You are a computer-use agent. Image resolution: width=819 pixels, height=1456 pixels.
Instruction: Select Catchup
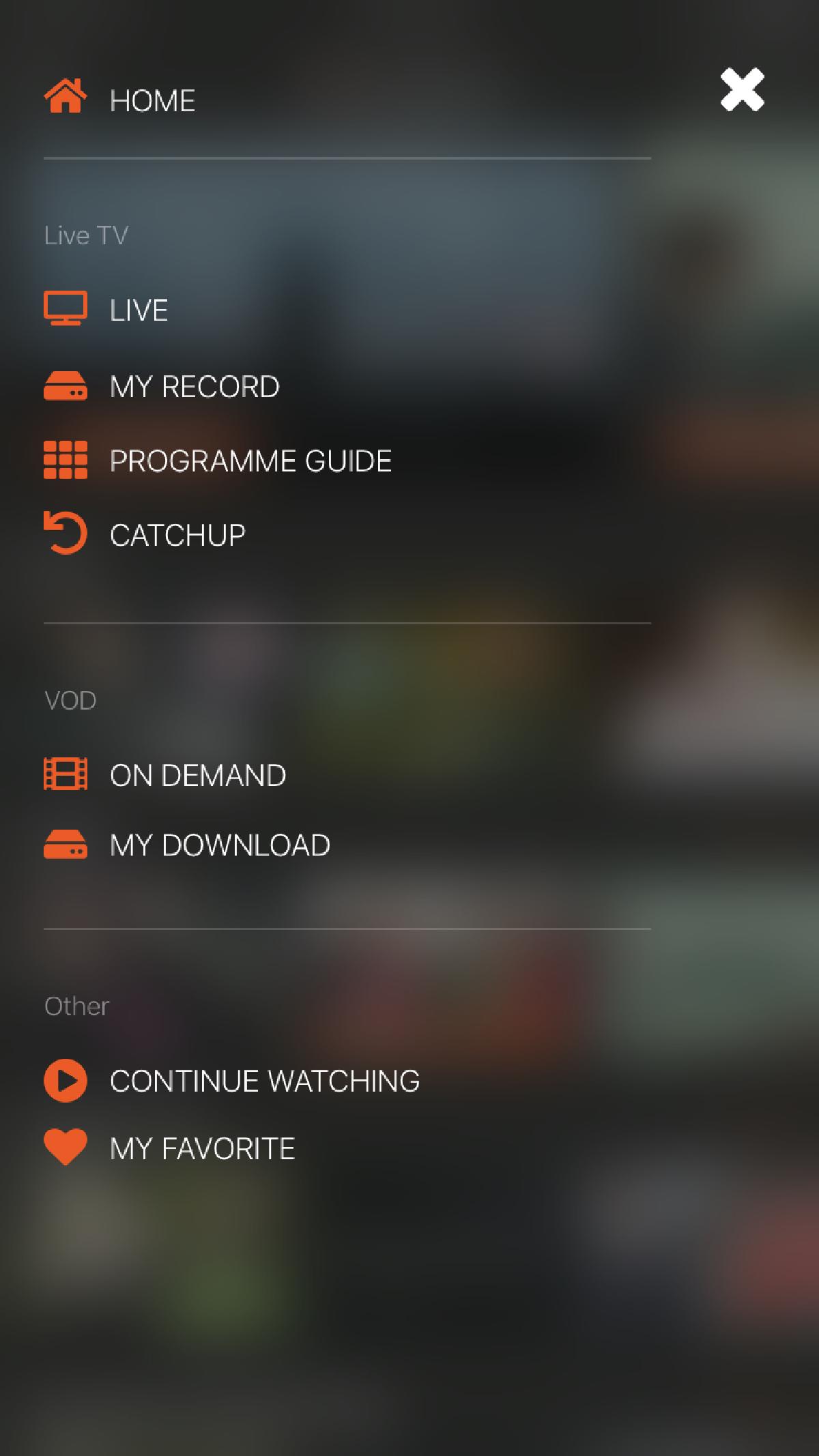coord(177,535)
